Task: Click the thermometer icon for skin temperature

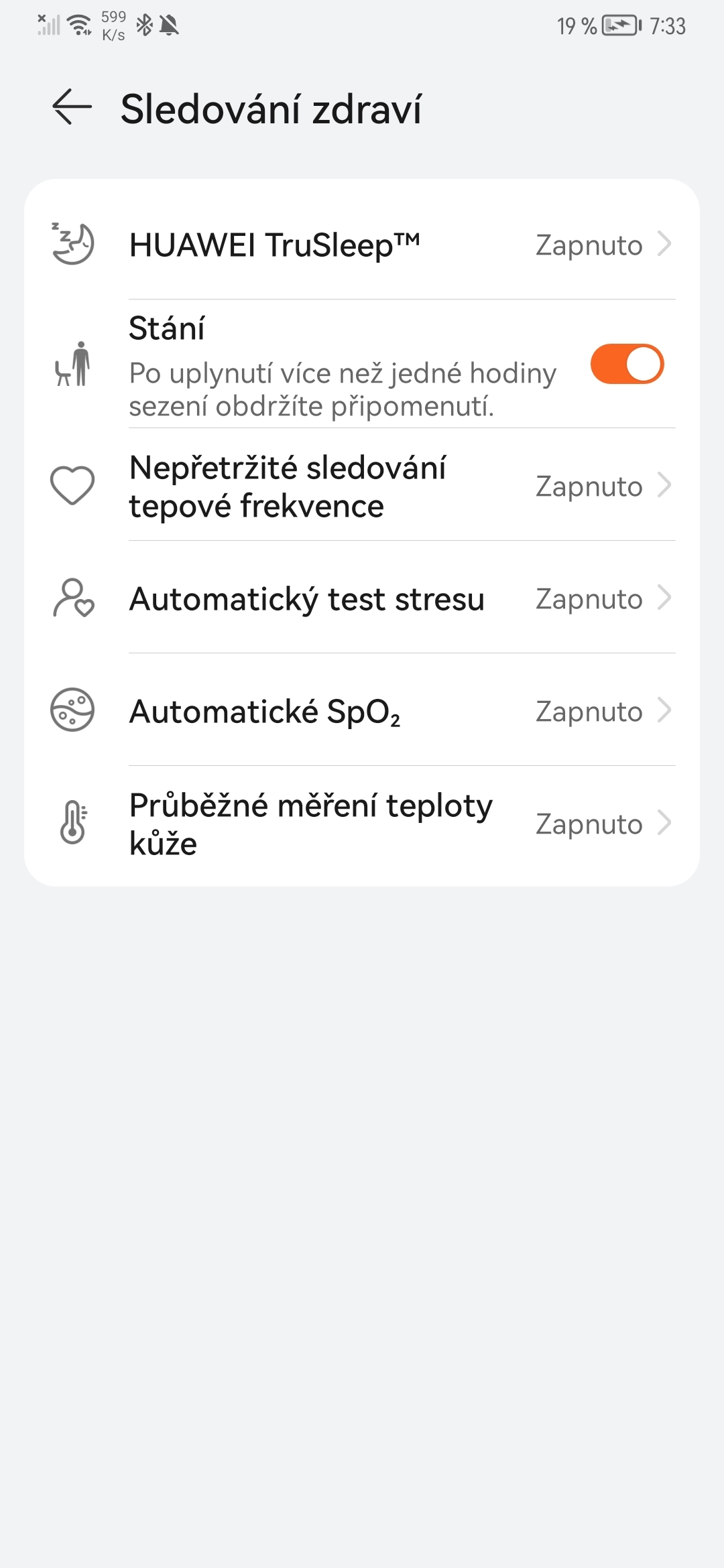Action: 72,823
